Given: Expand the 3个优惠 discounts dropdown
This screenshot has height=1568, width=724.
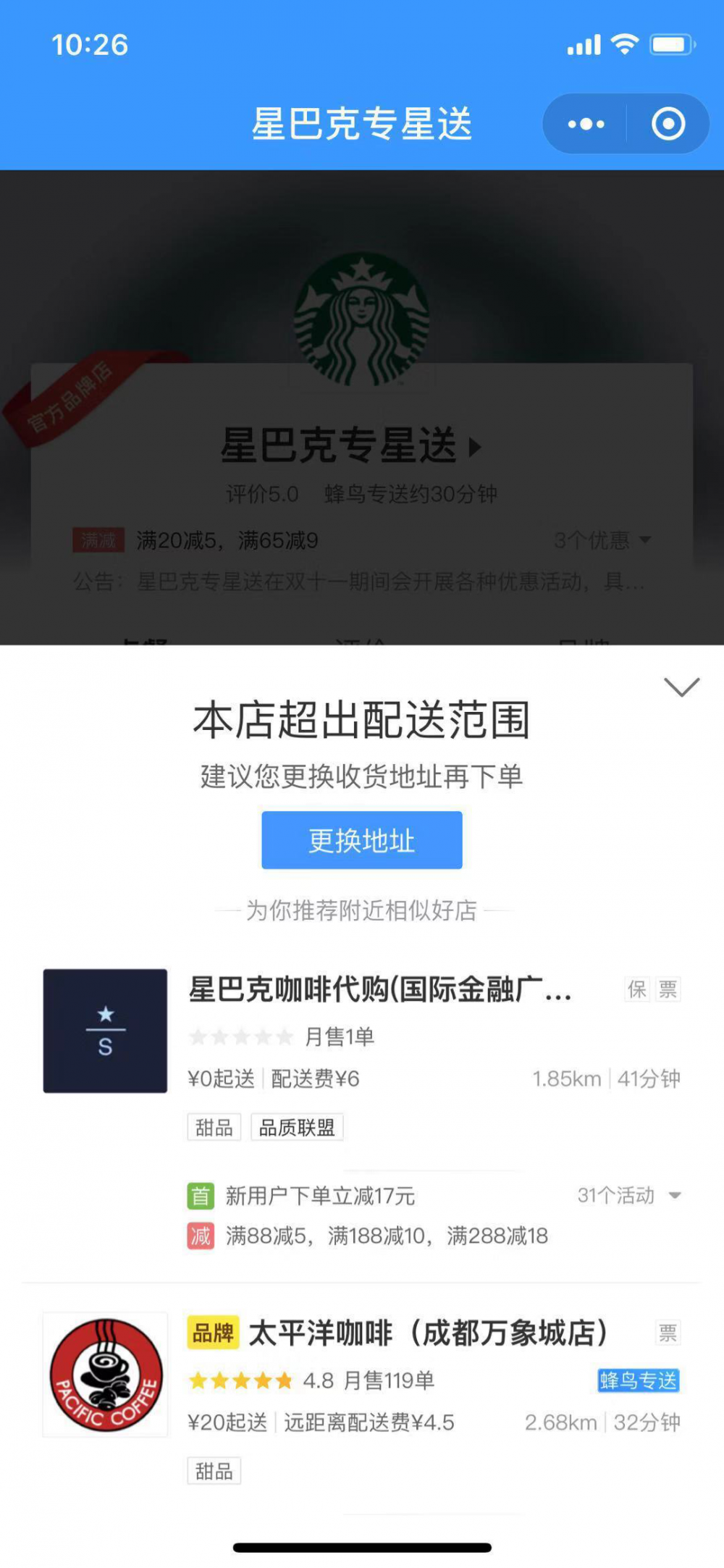Looking at the screenshot, I should pyautogui.click(x=602, y=540).
